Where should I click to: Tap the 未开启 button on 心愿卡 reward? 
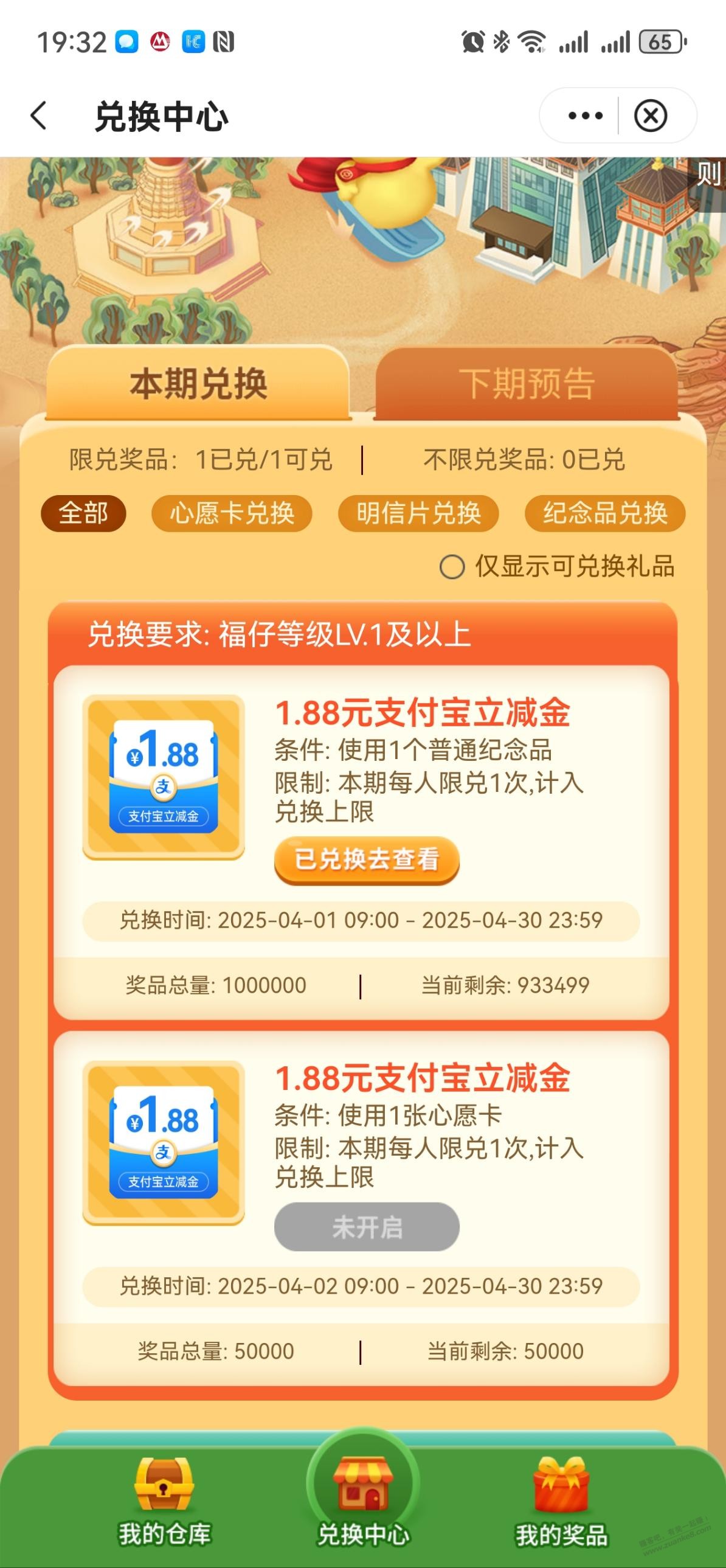coord(367,1227)
